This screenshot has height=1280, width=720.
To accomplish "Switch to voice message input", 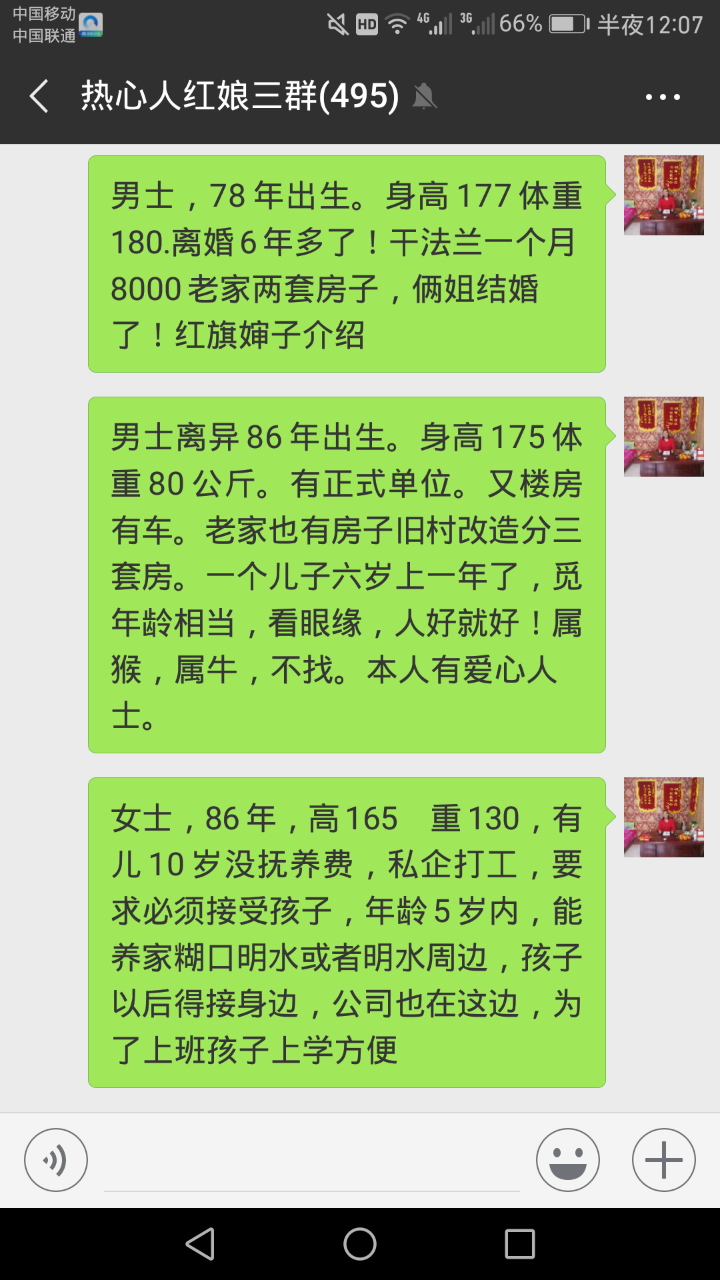I will (x=56, y=1160).
